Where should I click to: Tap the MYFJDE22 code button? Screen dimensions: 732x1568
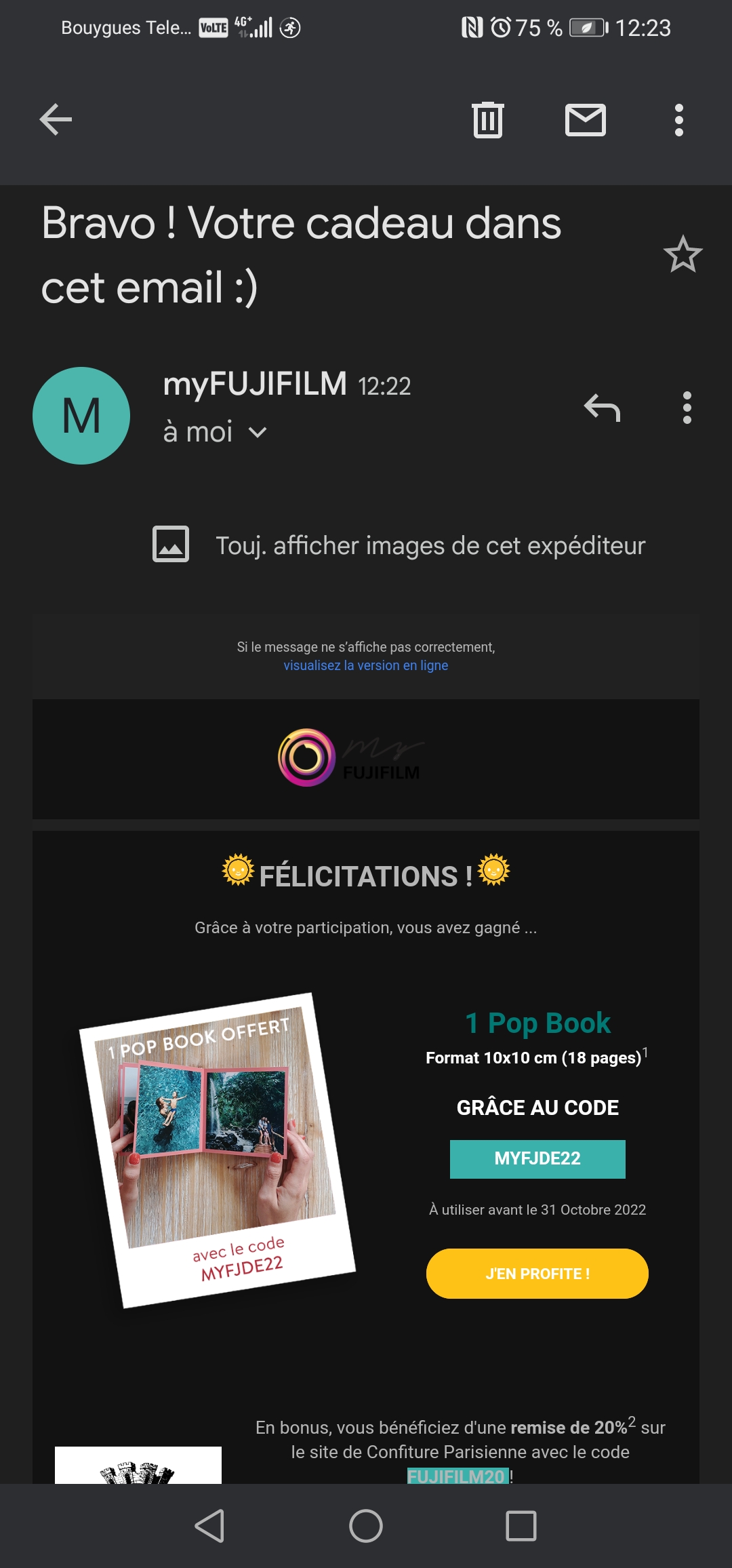pos(537,1158)
